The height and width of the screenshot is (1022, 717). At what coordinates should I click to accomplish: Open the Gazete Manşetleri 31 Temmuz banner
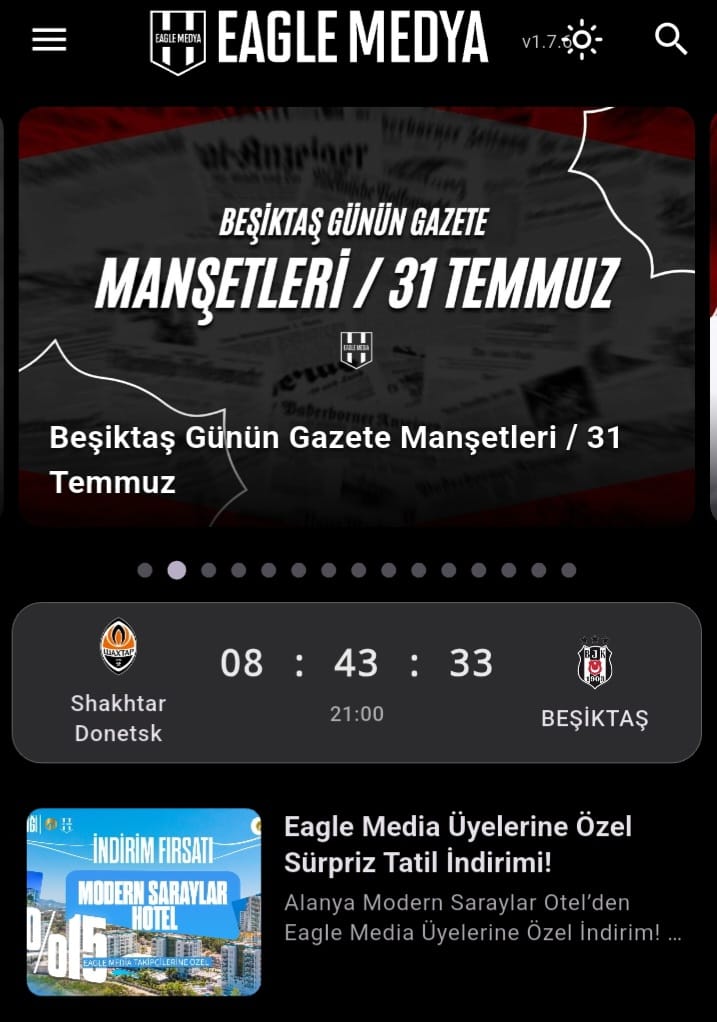357,316
